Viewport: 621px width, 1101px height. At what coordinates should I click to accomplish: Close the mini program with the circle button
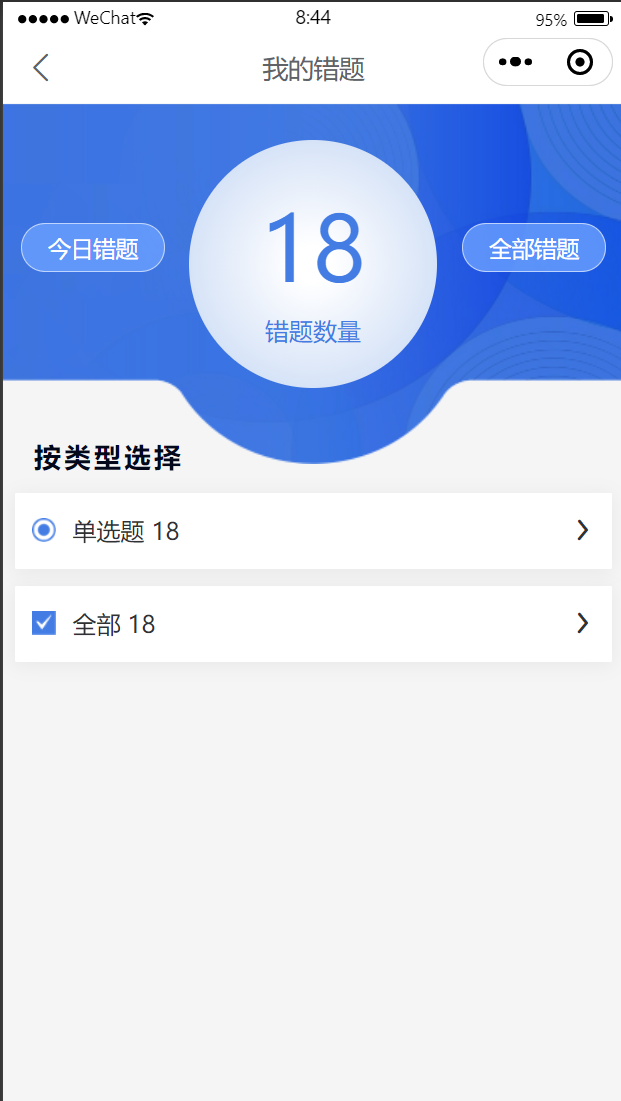pos(579,62)
